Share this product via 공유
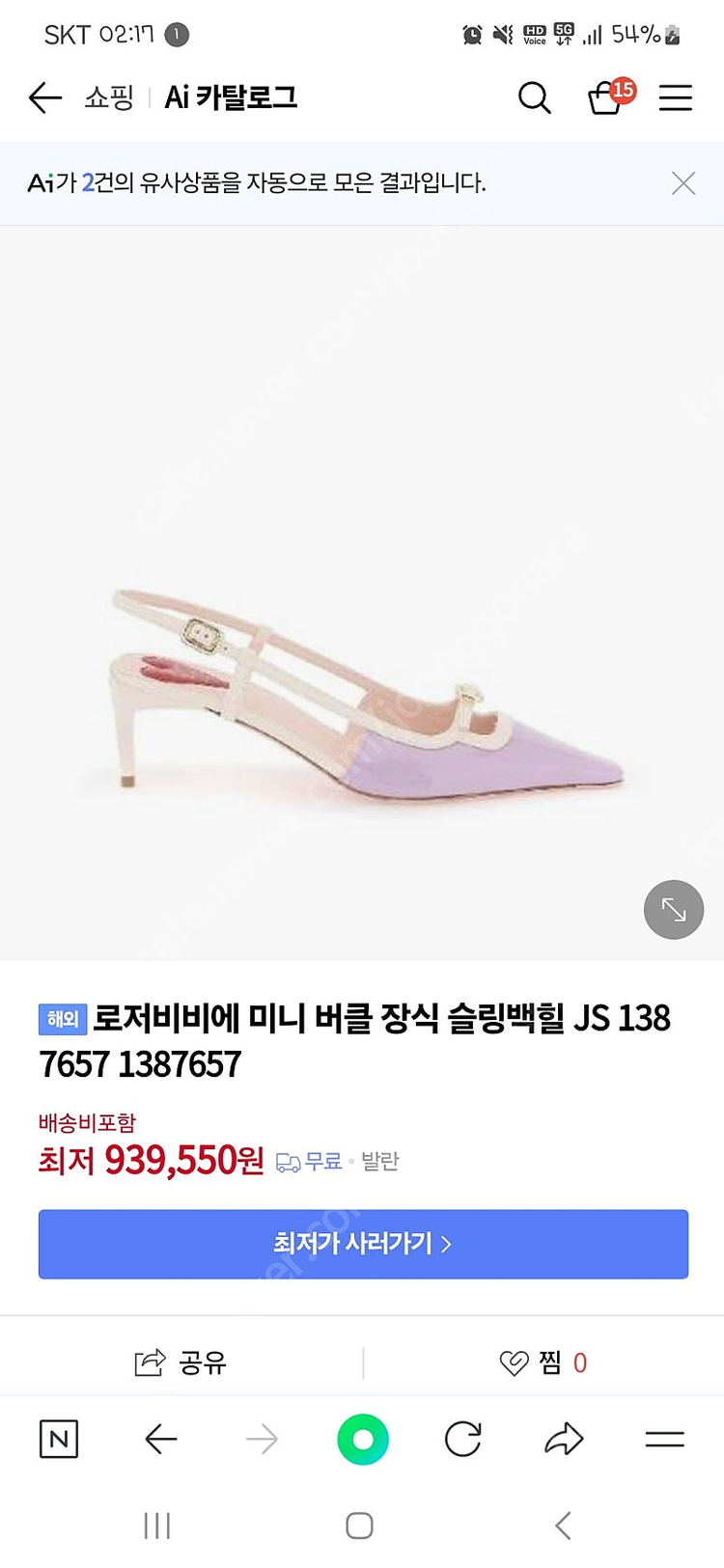The height and width of the screenshot is (1568, 724). (181, 1362)
